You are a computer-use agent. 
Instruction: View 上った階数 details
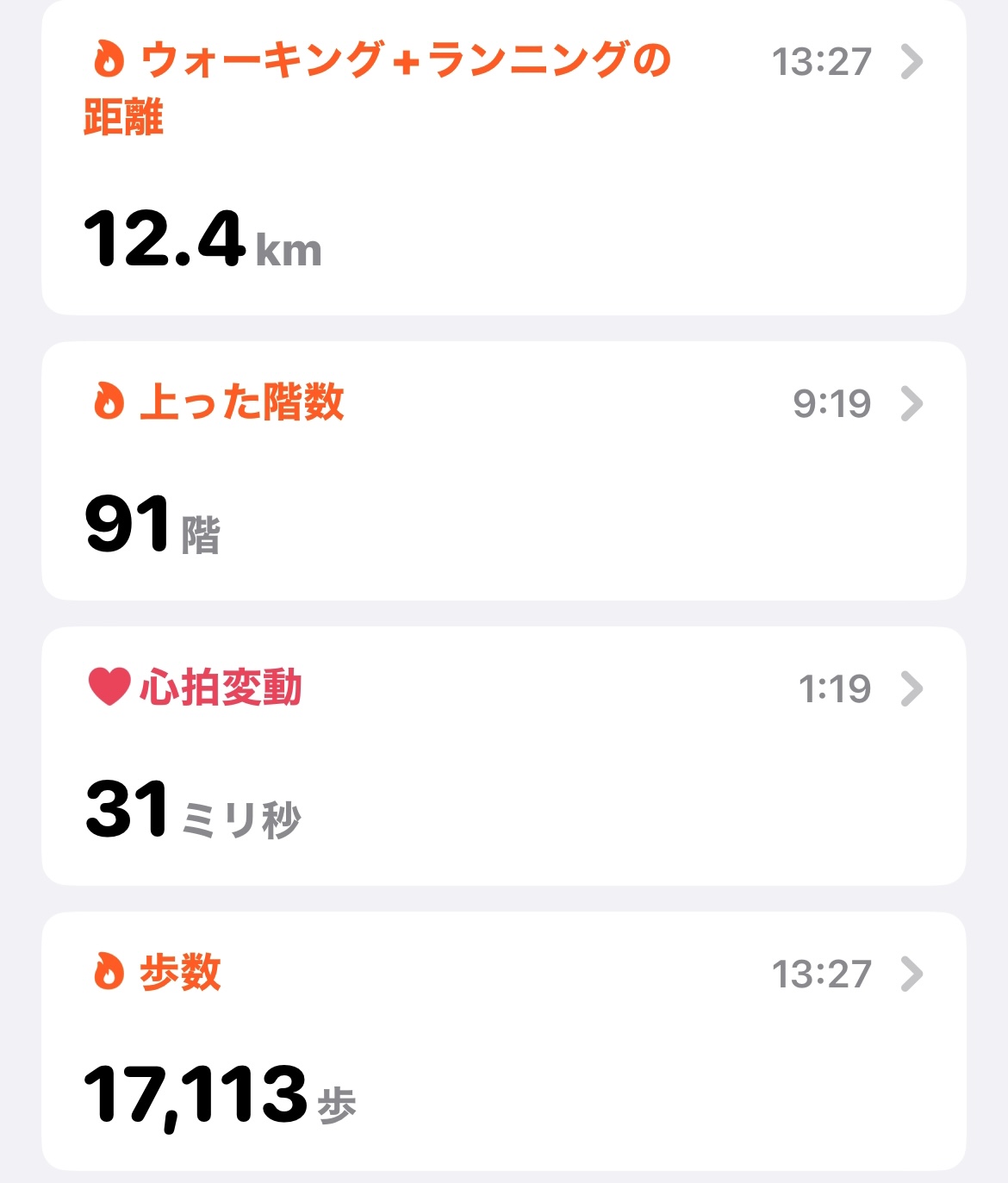(503, 470)
